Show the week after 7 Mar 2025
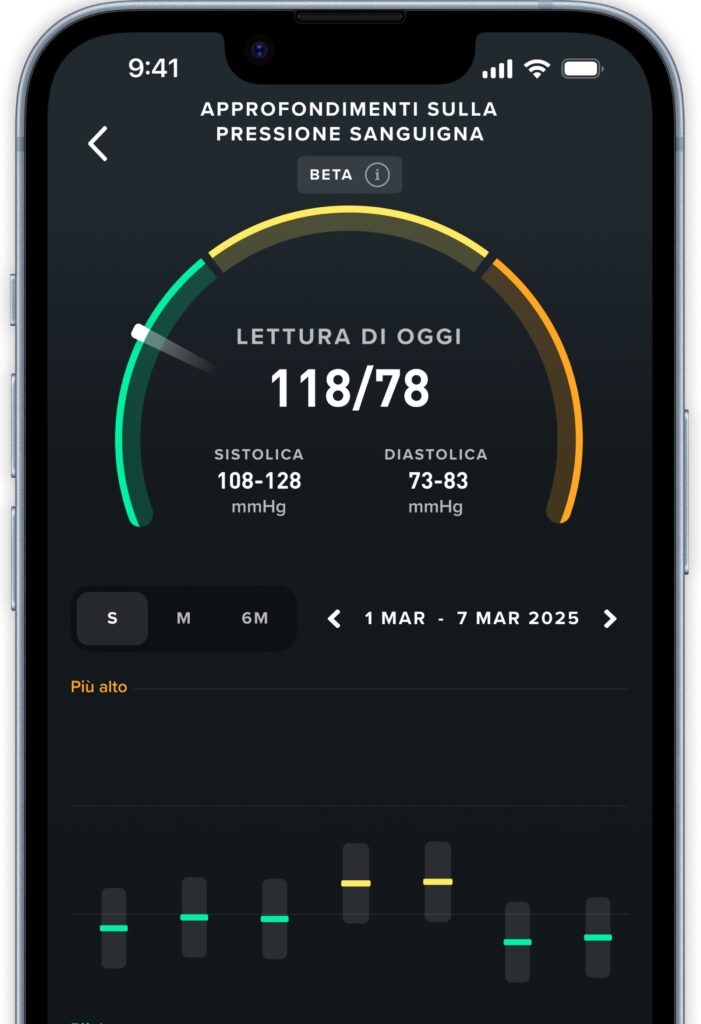This screenshot has height=1024, width=701. tap(610, 619)
